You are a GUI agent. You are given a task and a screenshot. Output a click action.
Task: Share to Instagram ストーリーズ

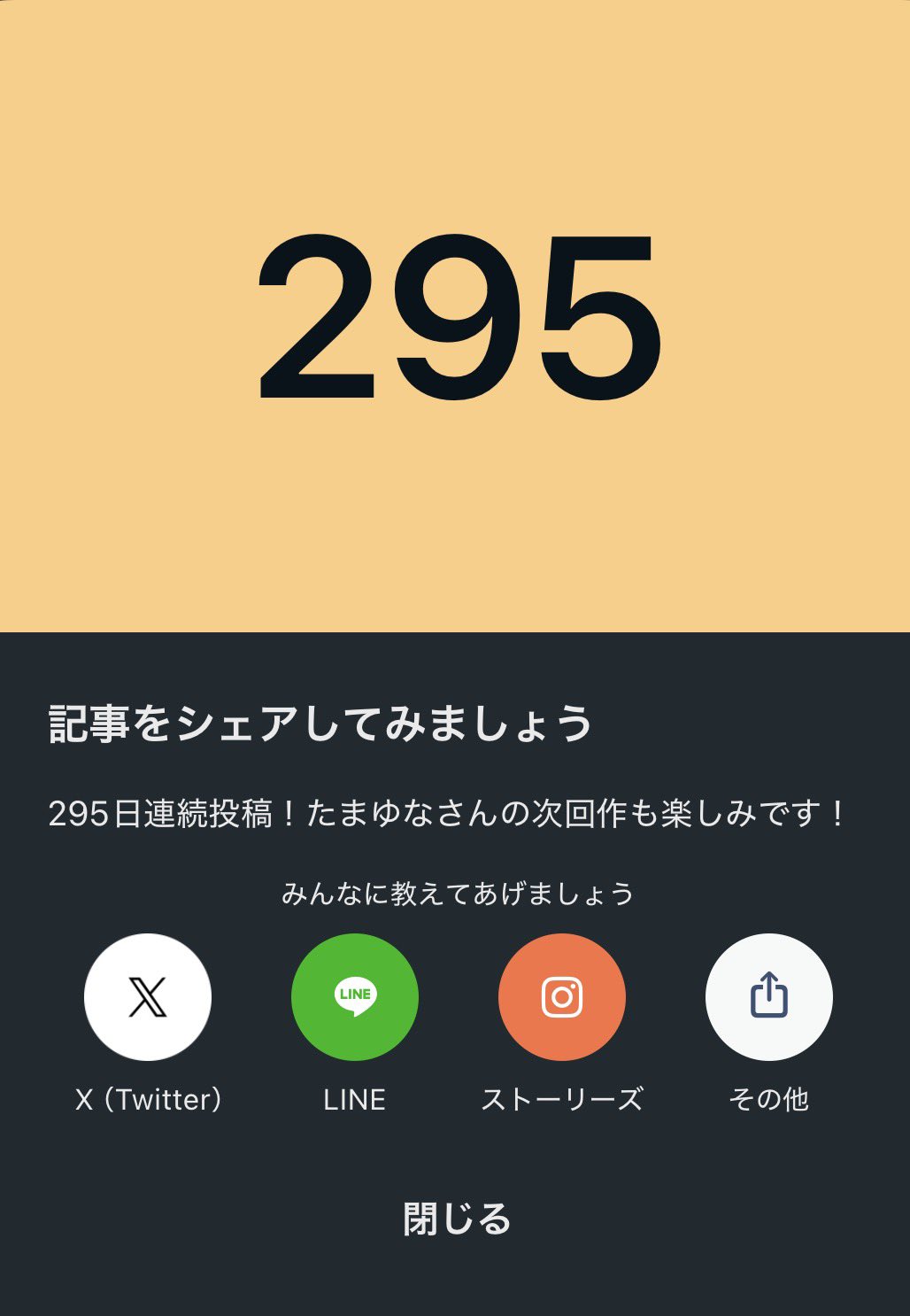click(562, 997)
